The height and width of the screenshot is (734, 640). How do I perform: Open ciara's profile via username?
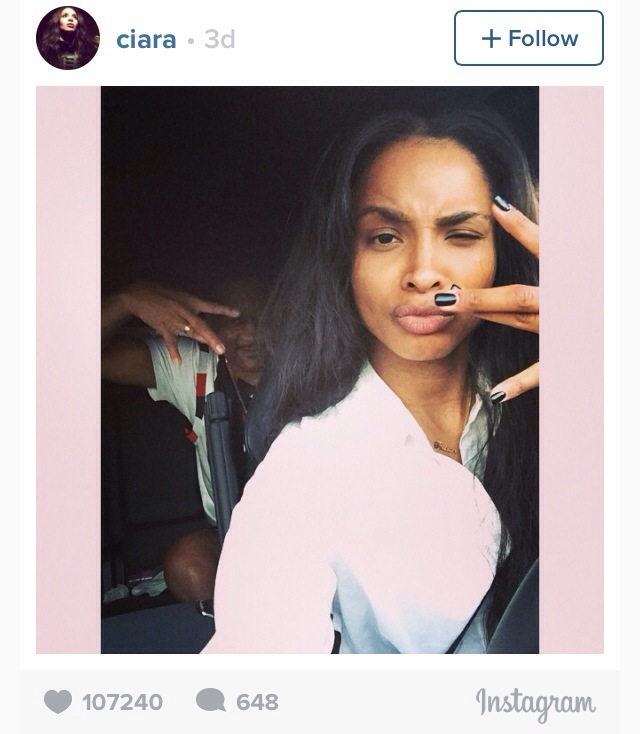[146, 40]
